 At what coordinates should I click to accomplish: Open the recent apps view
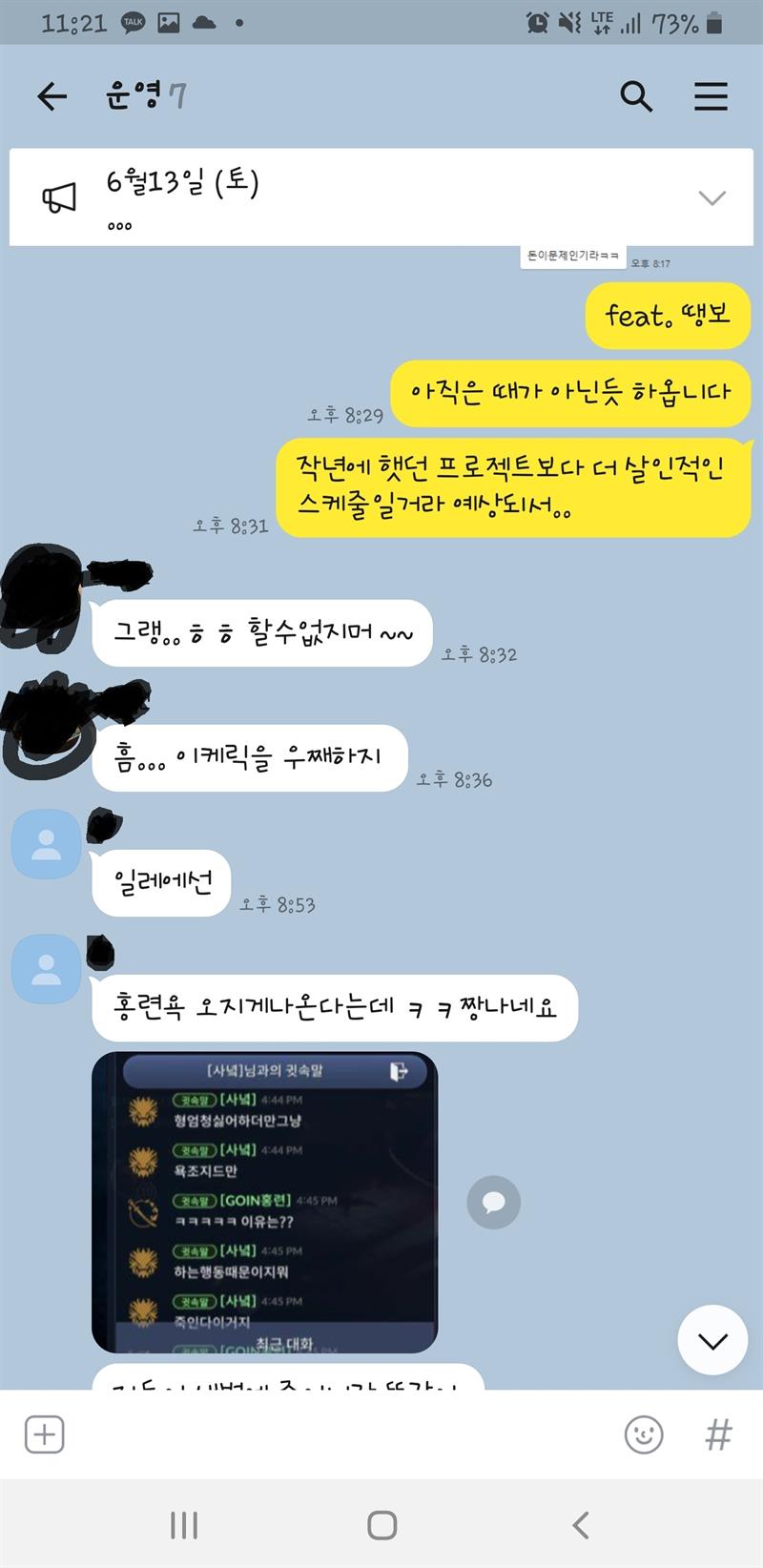(184, 1524)
